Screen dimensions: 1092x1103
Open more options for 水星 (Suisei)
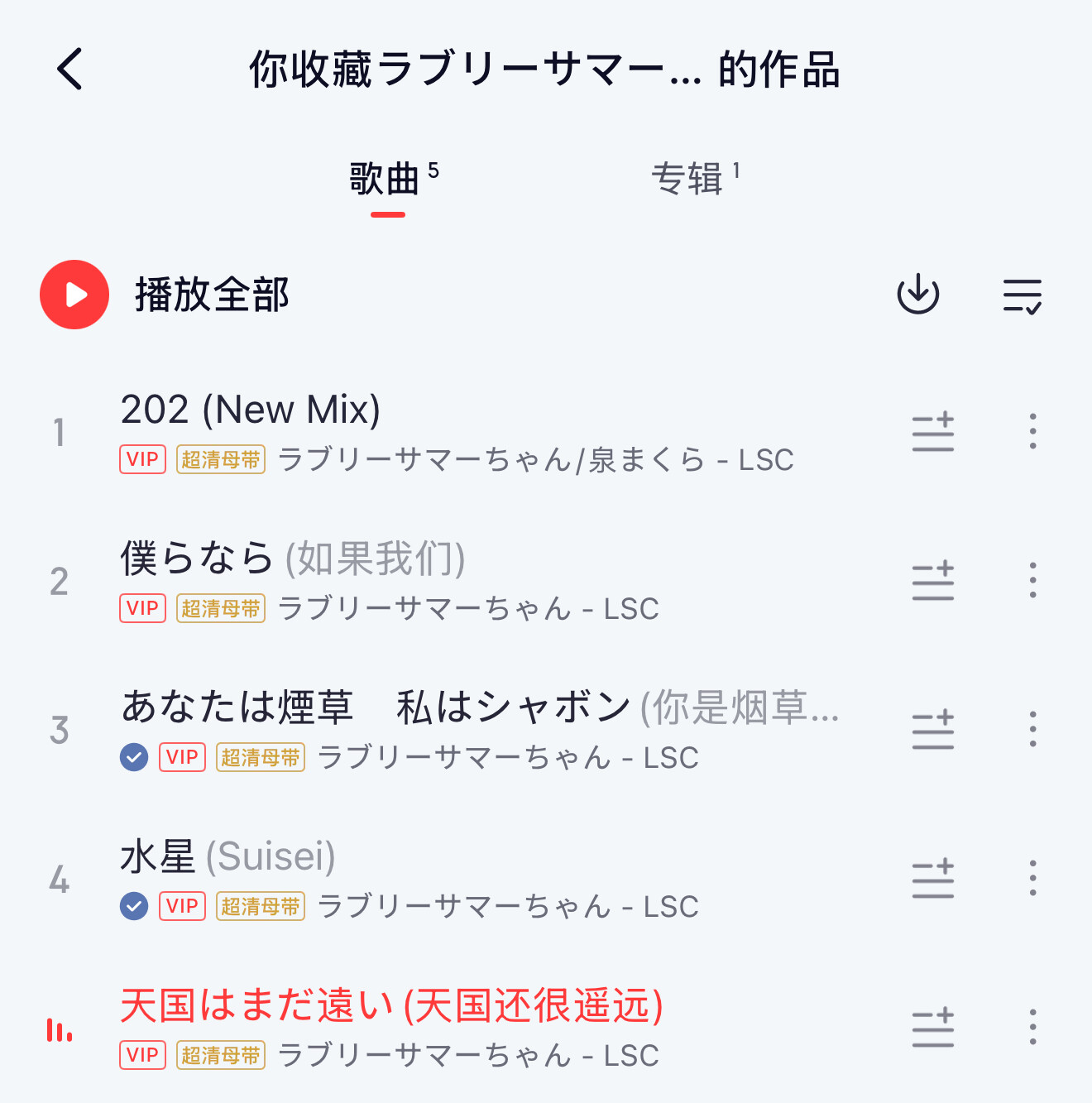[x=1032, y=879]
